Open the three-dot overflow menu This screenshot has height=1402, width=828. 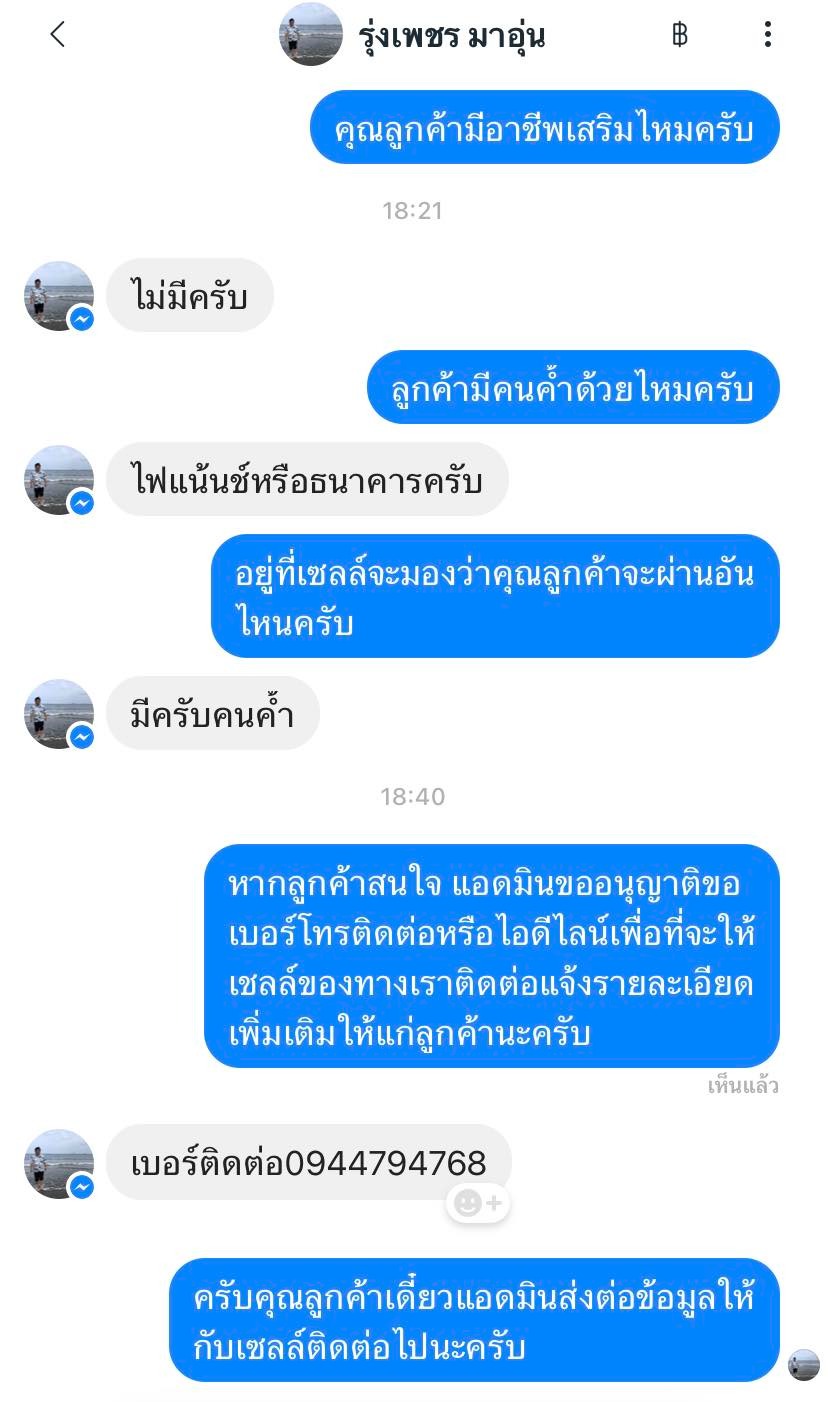pos(767,35)
